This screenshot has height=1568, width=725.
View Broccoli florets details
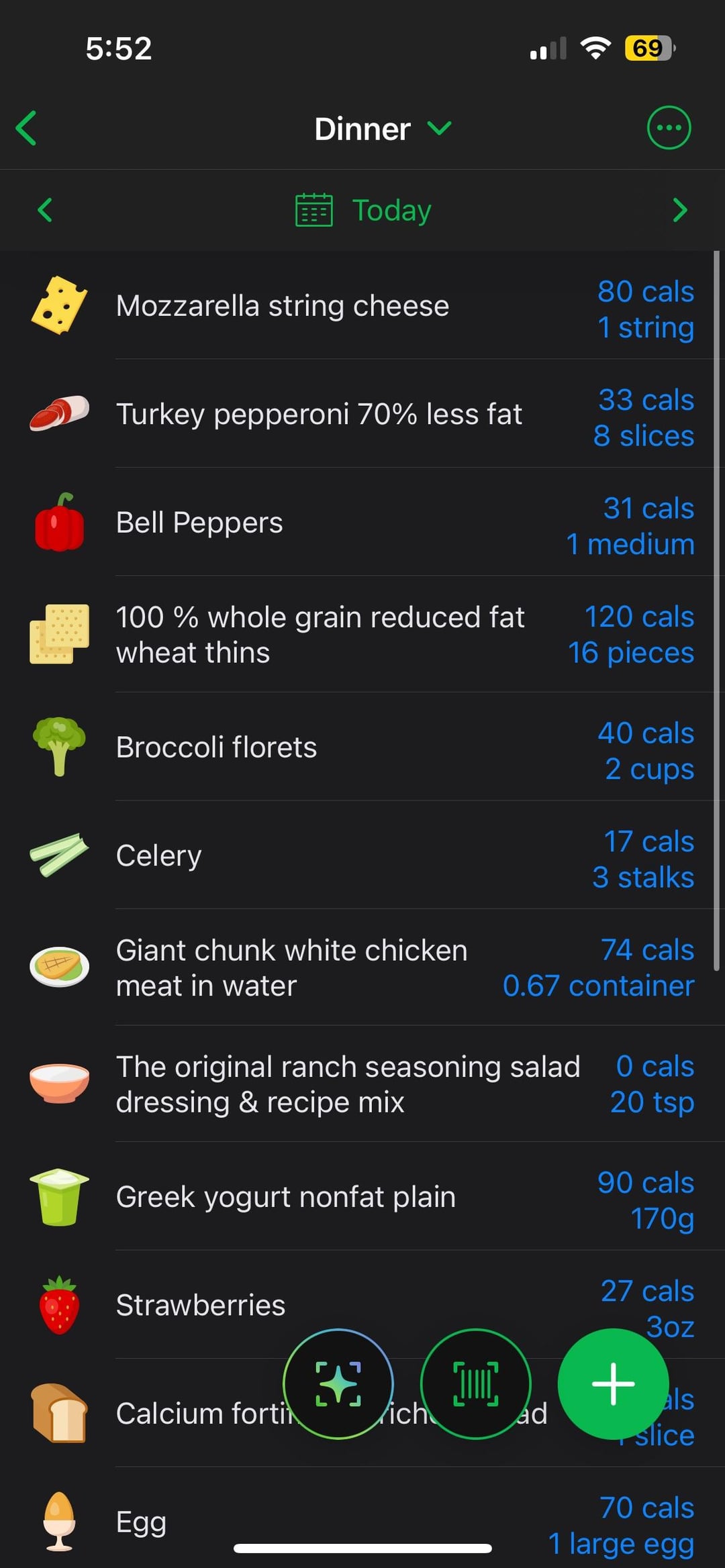click(362, 747)
